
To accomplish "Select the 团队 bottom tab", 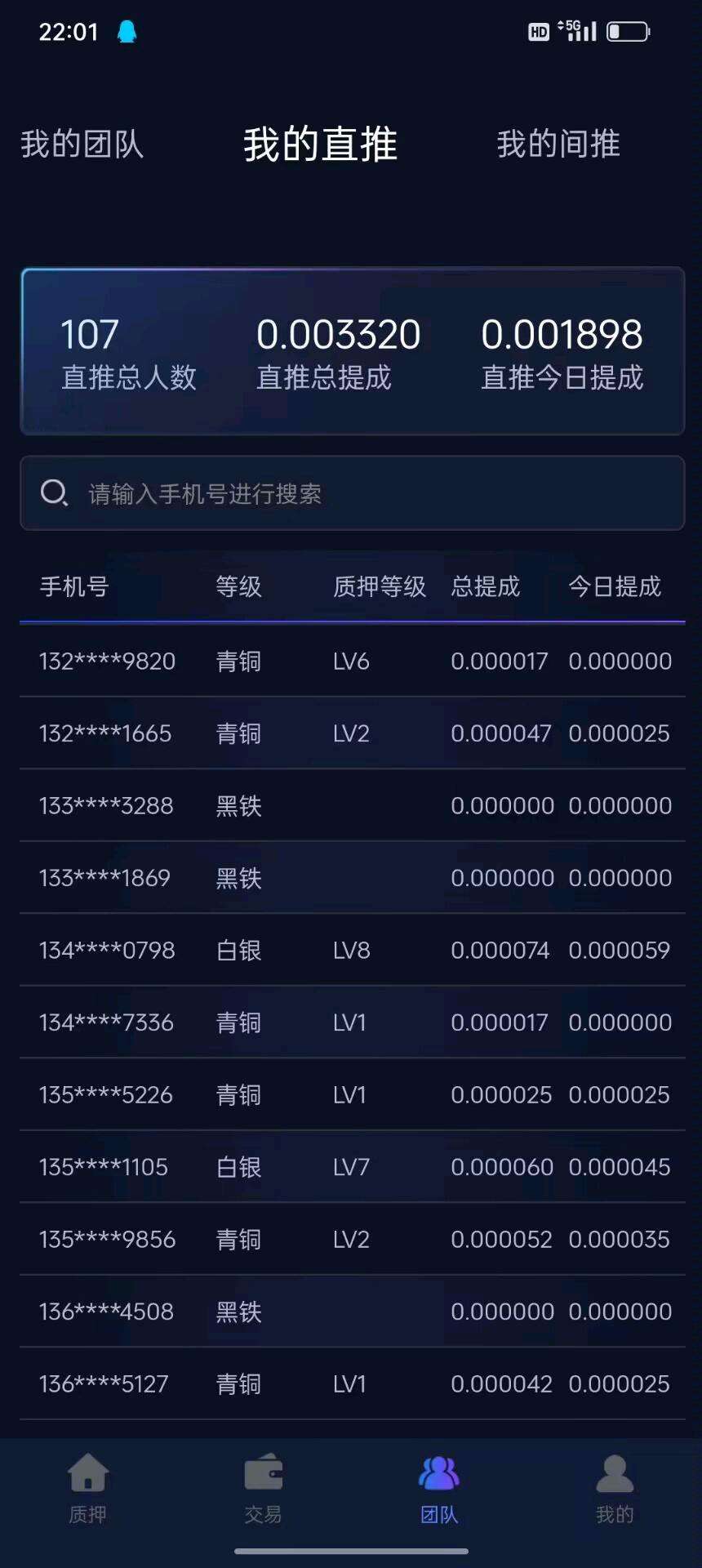I will 438,1490.
